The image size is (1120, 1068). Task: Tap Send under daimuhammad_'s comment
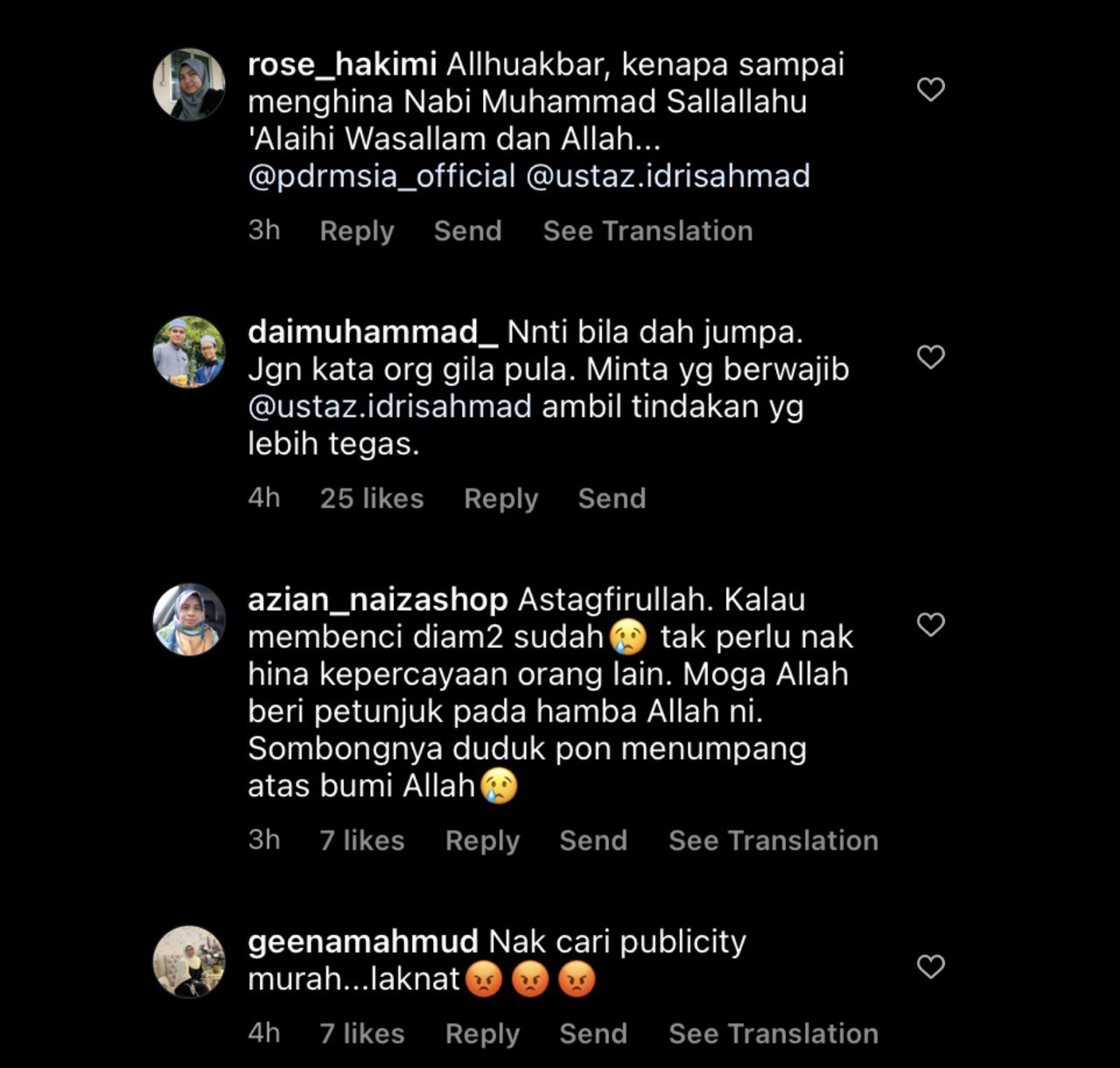[x=612, y=499]
